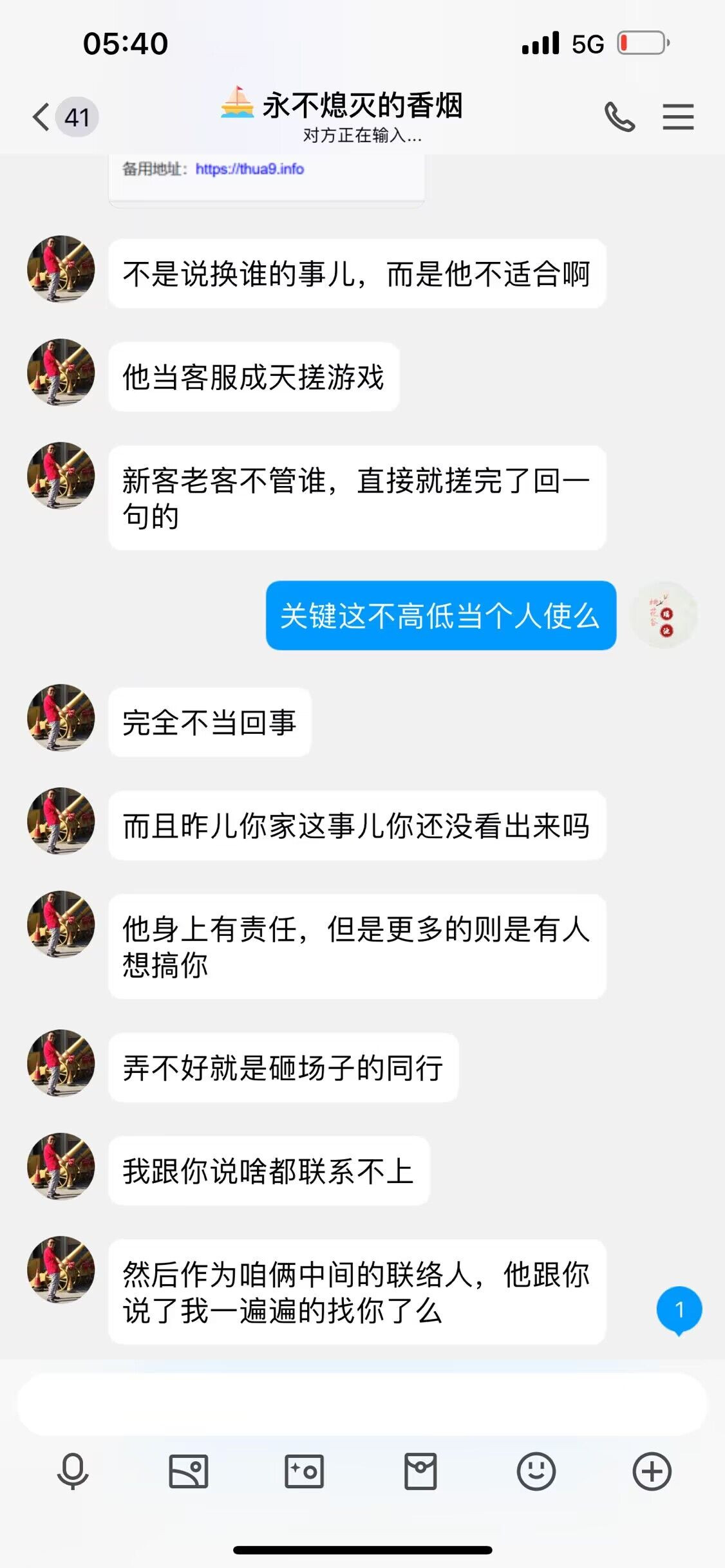Open chat settings via hamburger menu
The width and height of the screenshot is (725, 1568).
pos(678,118)
